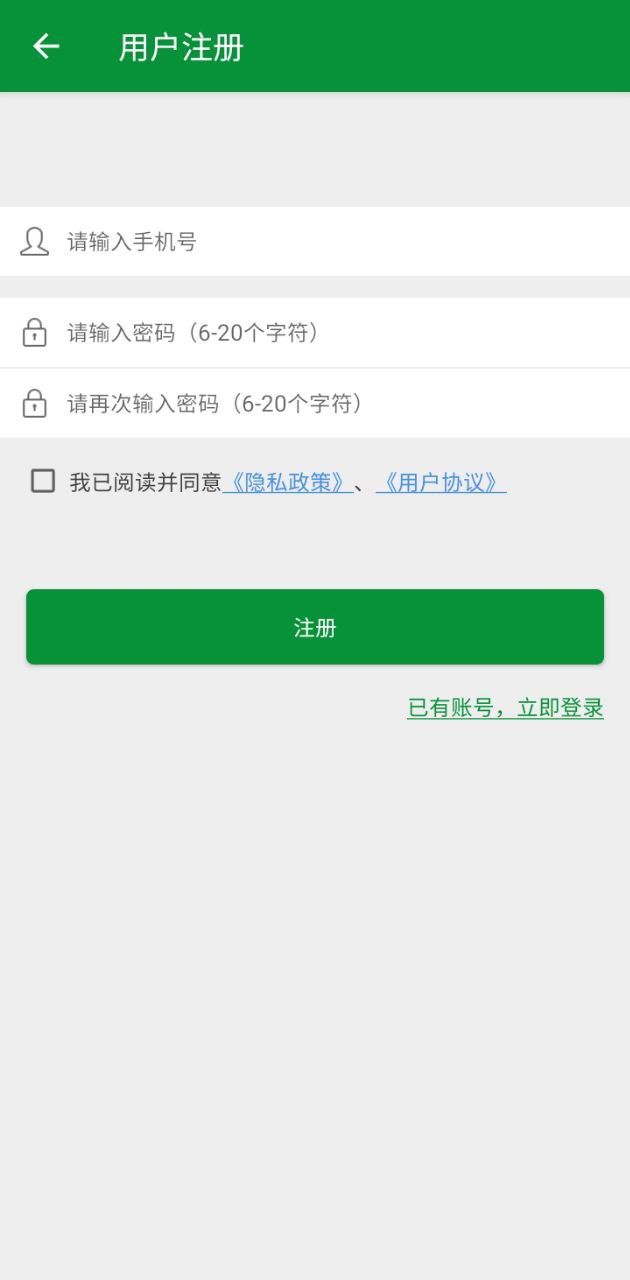Open the 《用户协议》 user agreement link

click(x=441, y=483)
